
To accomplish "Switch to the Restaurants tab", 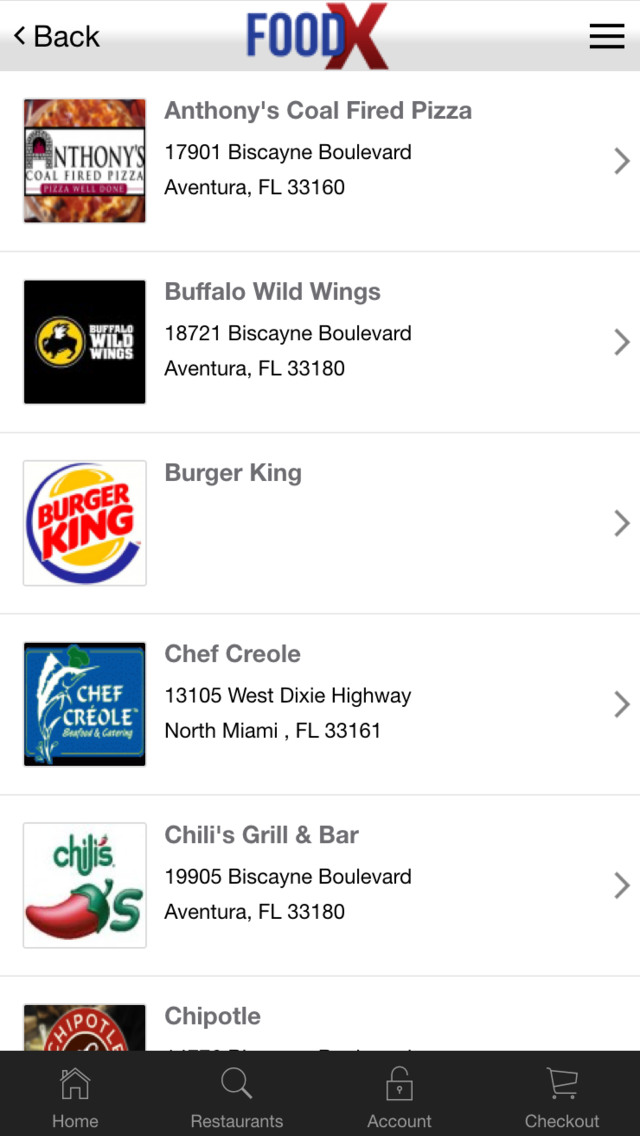I will click(237, 1097).
